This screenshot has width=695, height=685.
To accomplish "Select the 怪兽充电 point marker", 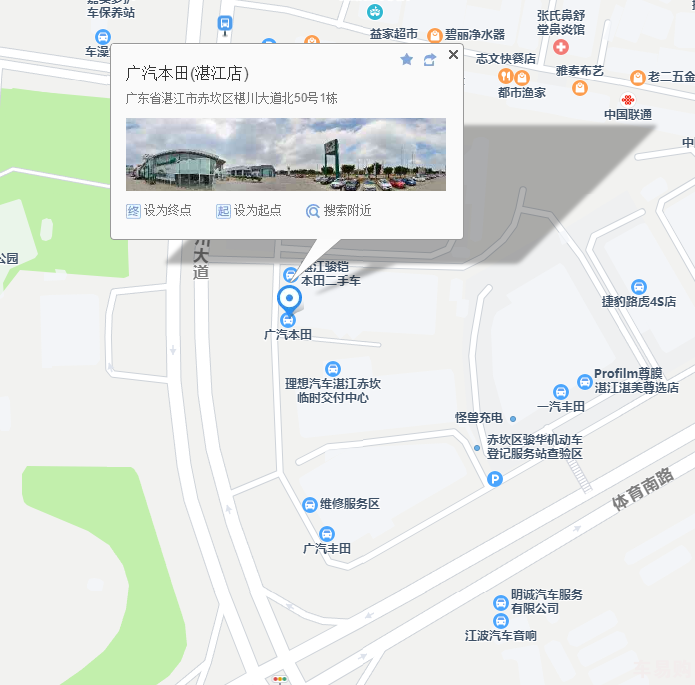I will coord(512,418).
